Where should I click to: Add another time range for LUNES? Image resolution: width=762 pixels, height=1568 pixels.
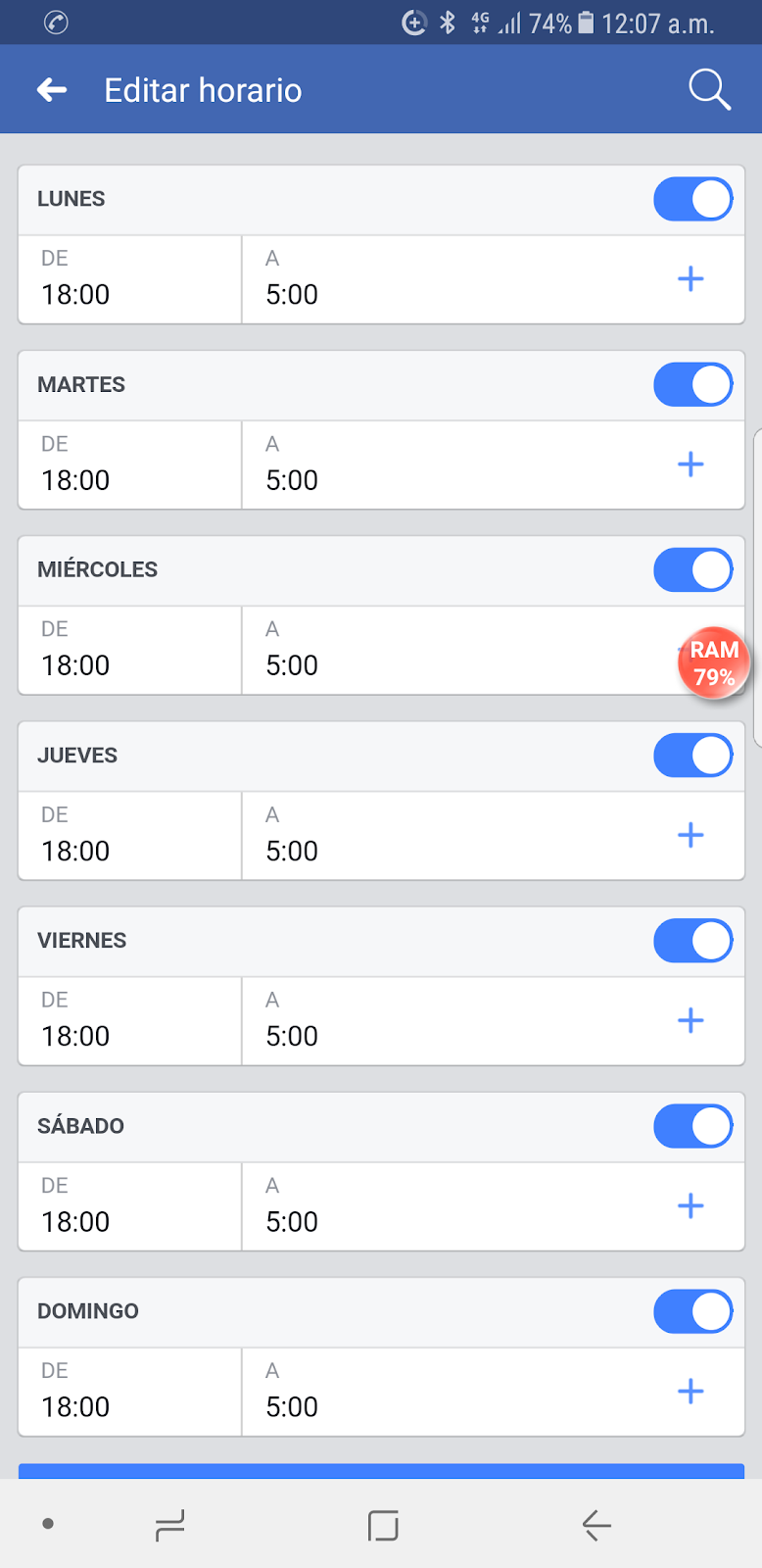[691, 279]
